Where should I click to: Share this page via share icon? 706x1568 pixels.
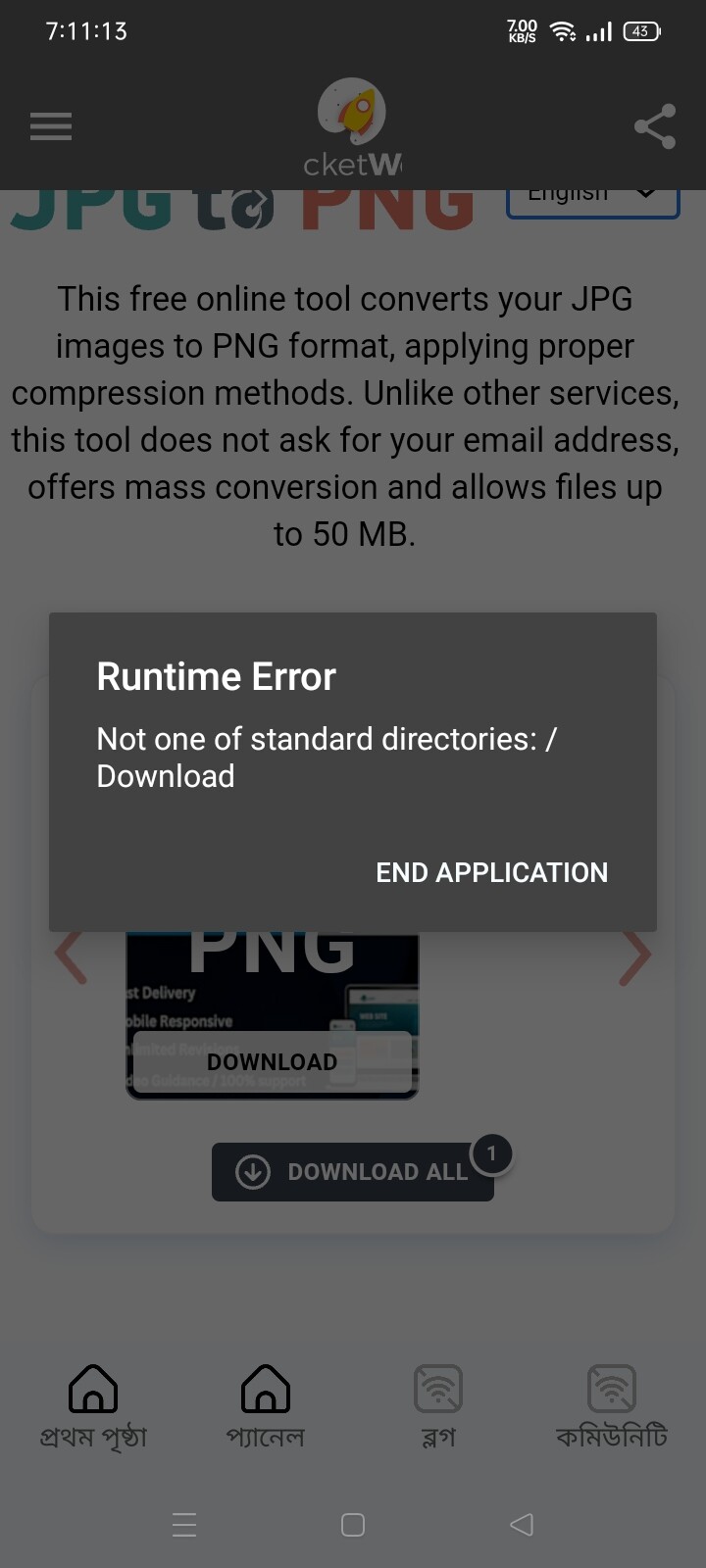click(x=654, y=127)
